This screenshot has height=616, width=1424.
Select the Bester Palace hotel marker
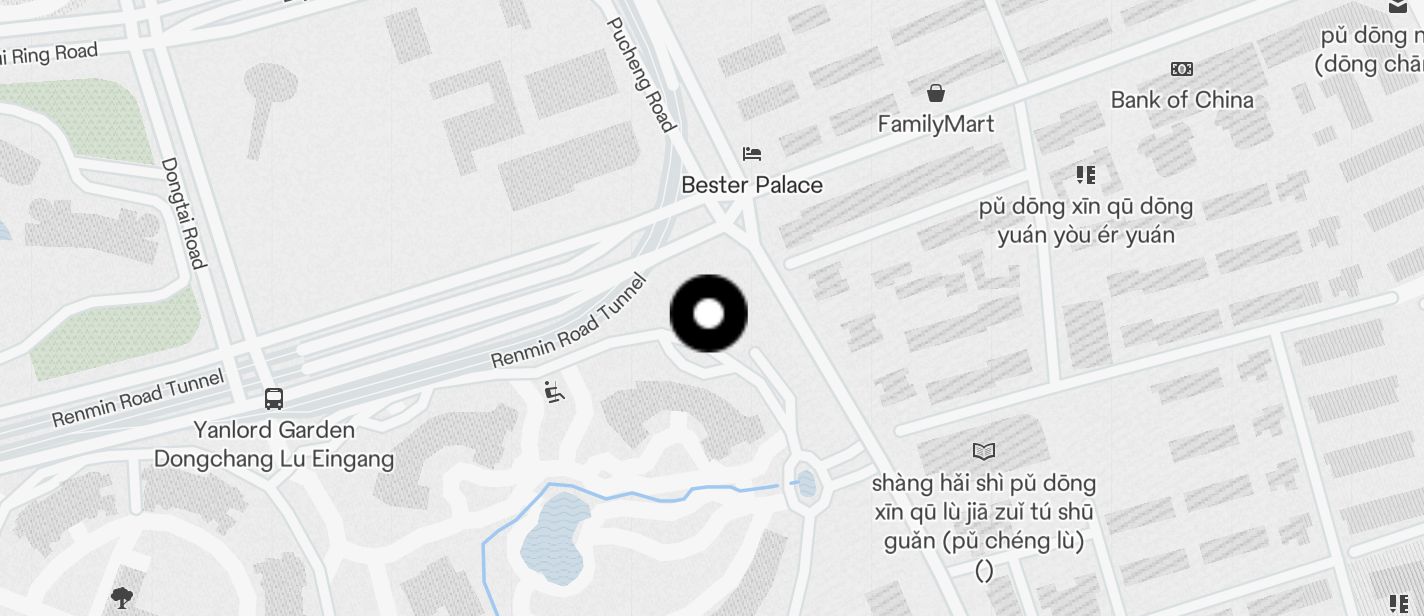tap(752, 154)
